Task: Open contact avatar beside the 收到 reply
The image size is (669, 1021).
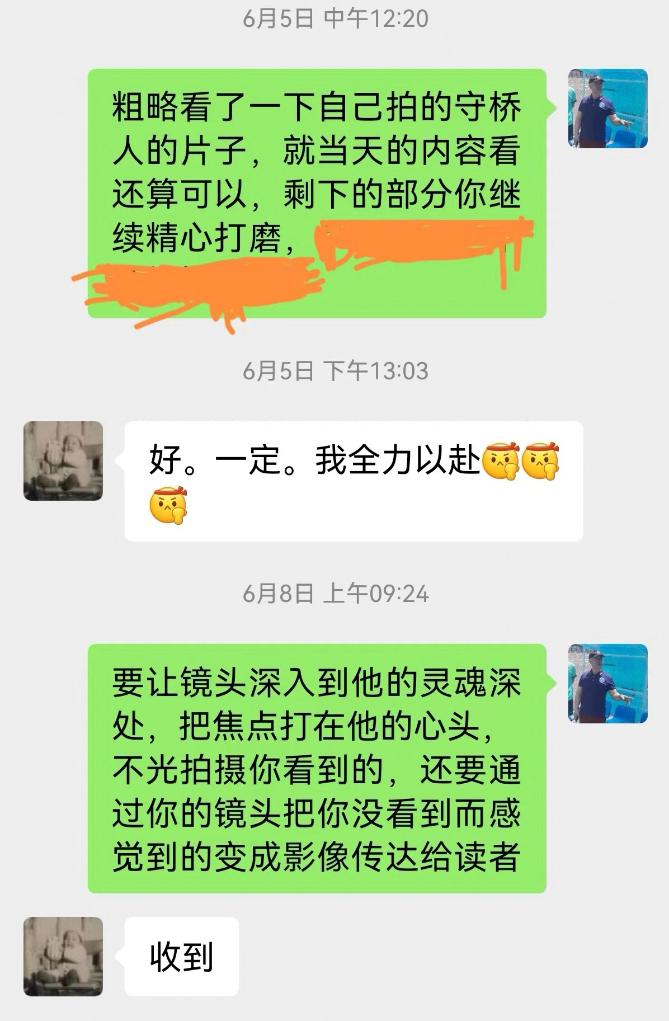Action: [63, 956]
